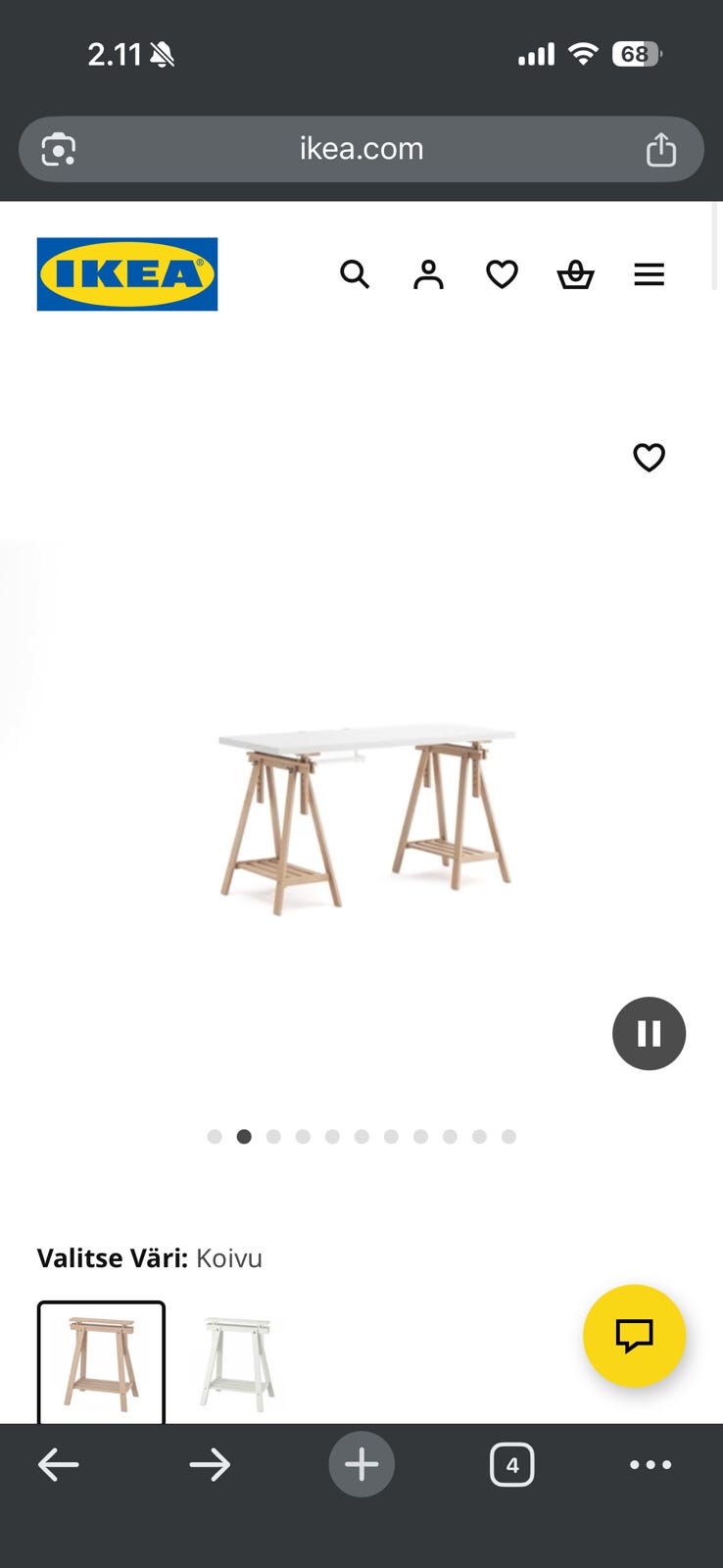
Task: Save this trestle desk to favourites
Action: tap(649, 458)
